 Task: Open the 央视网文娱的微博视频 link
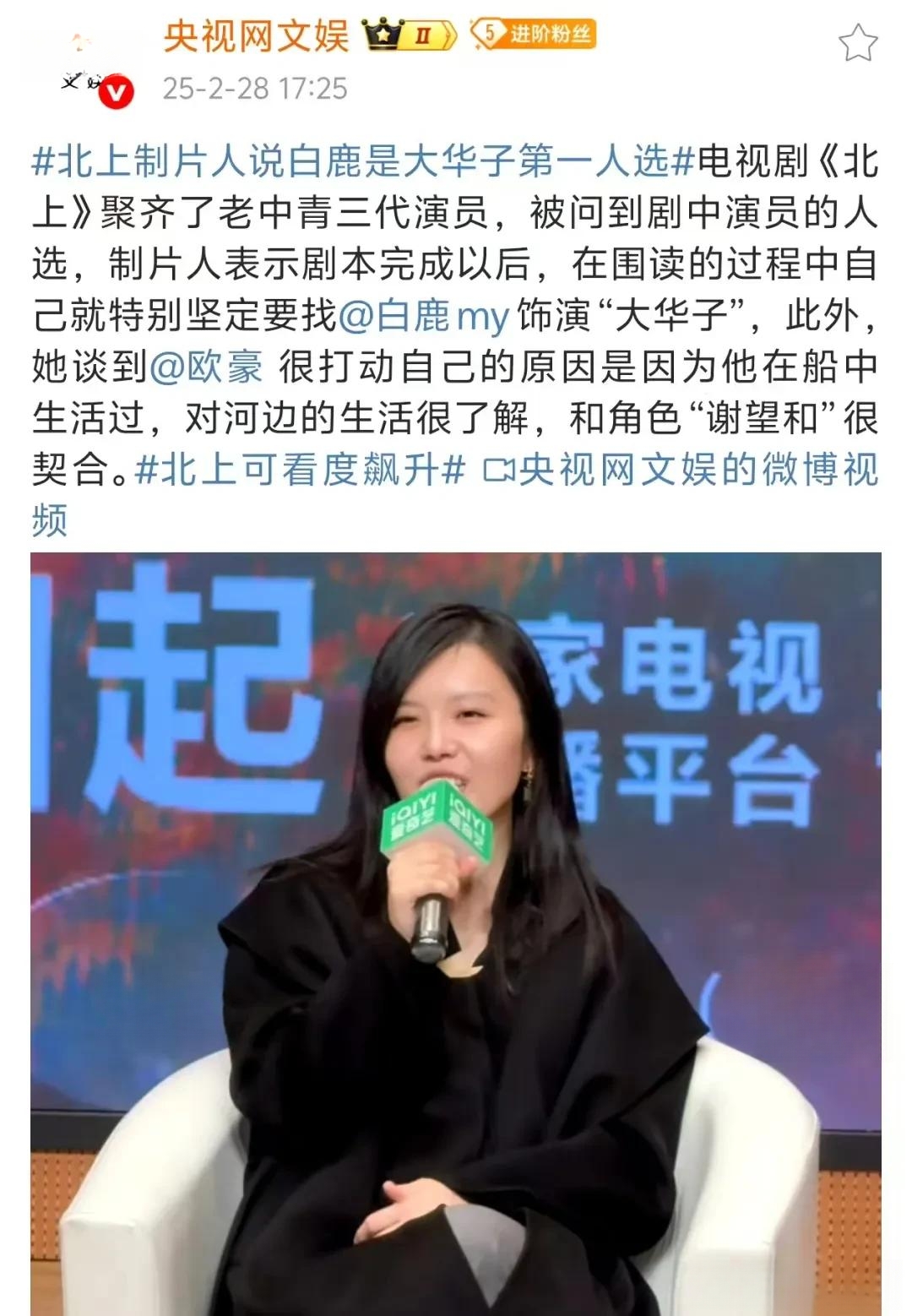pos(681,470)
